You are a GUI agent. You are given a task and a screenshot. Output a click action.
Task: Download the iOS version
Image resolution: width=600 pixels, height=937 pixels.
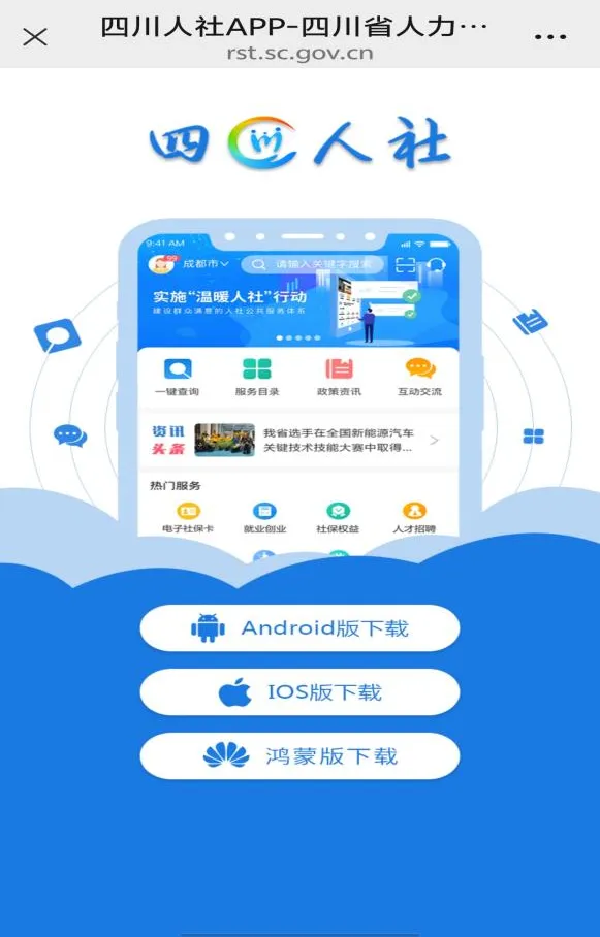pyautogui.click(x=300, y=693)
